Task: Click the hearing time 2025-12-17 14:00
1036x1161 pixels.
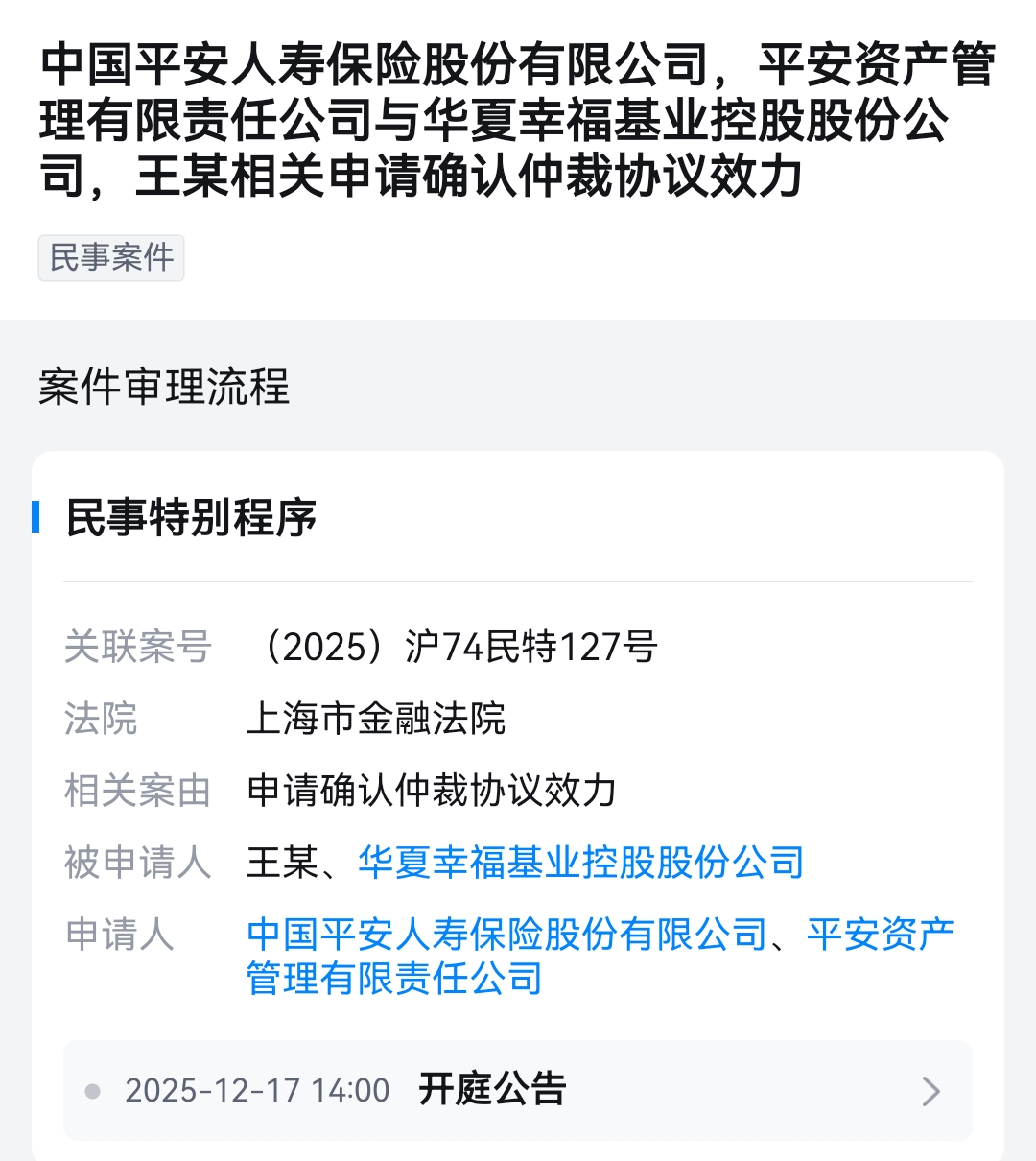Action: click(x=259, y=1090)
